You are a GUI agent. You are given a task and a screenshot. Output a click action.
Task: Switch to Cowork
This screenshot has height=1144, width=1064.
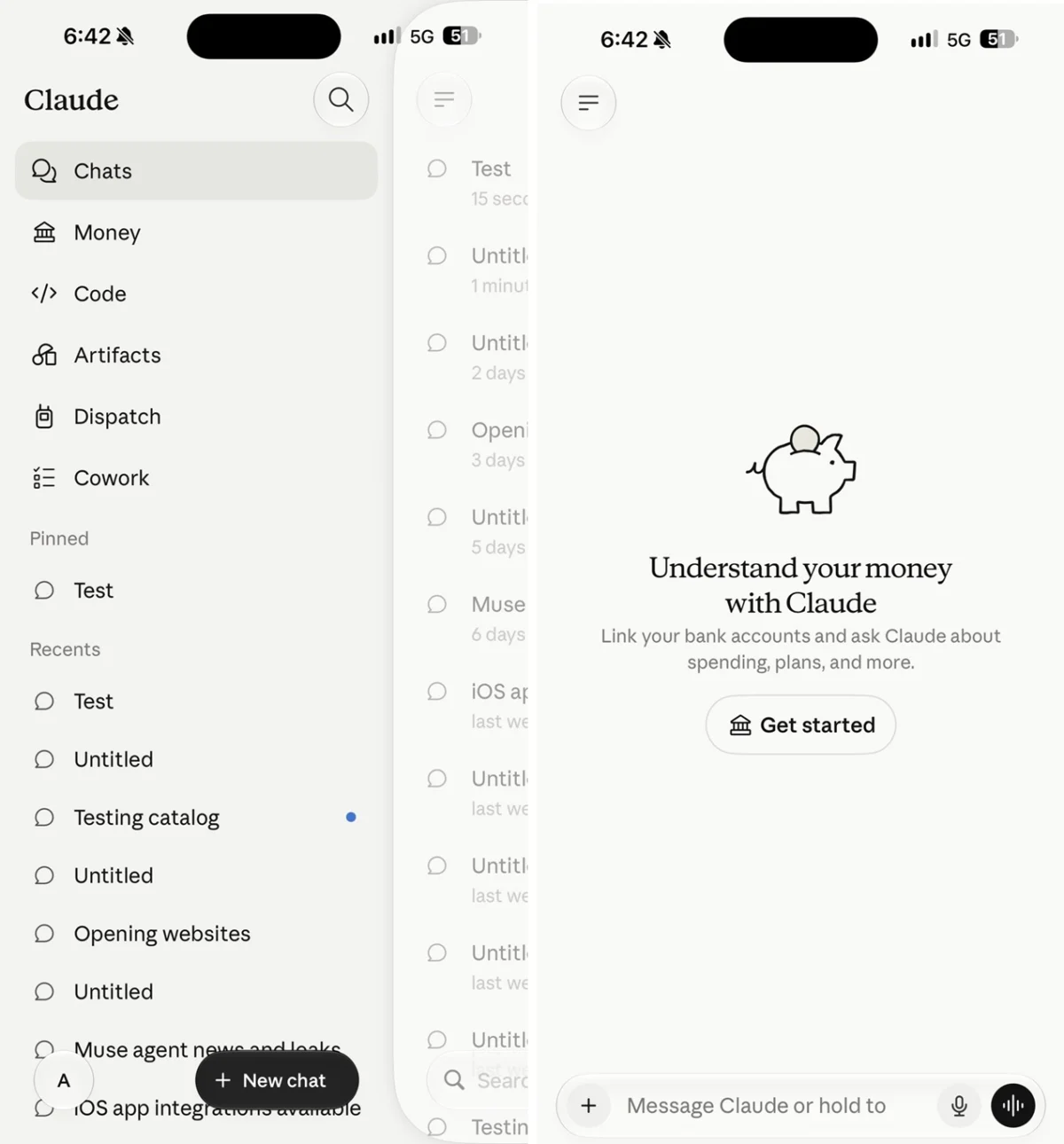click(196, 478)
